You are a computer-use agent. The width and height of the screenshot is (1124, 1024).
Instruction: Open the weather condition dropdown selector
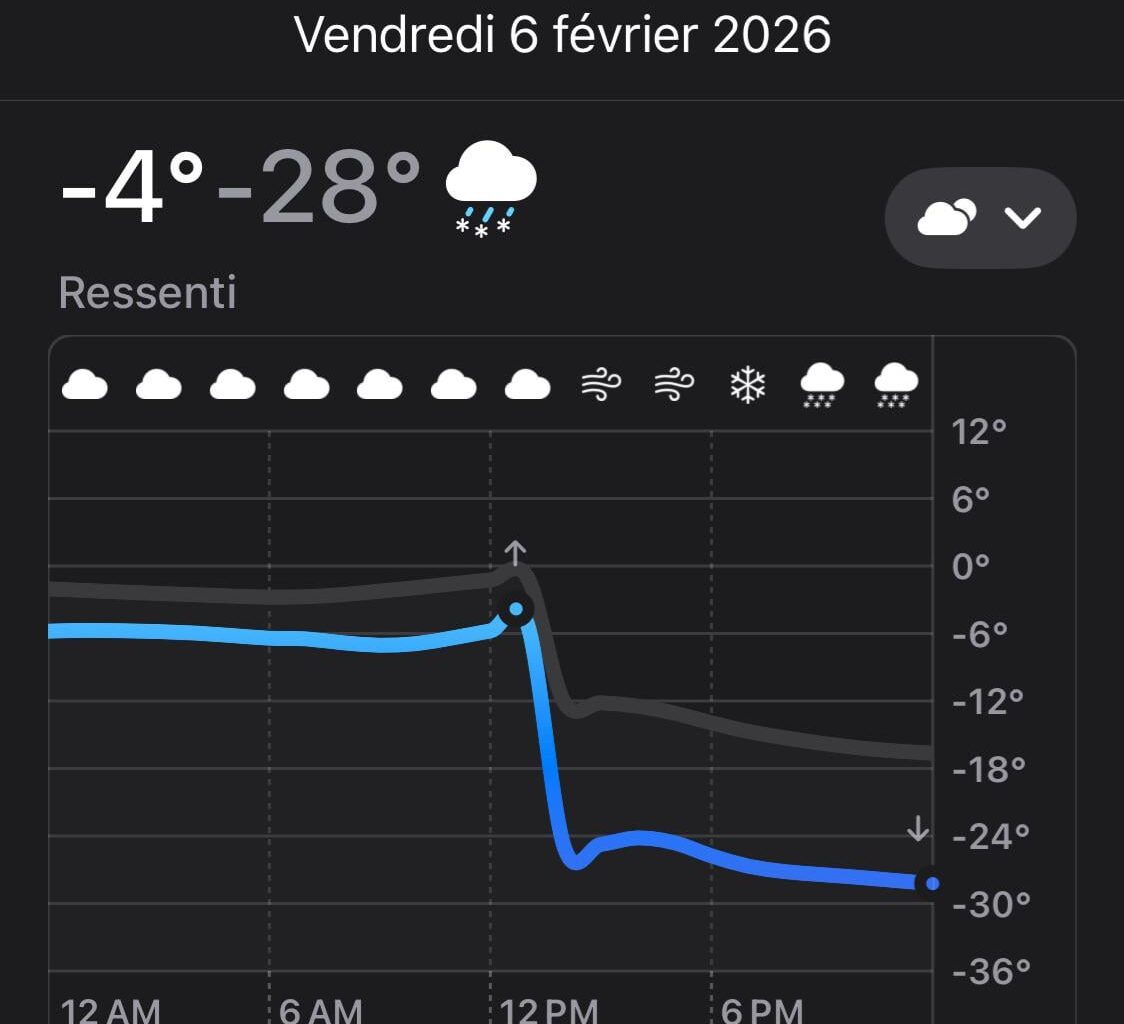point(980,218)
